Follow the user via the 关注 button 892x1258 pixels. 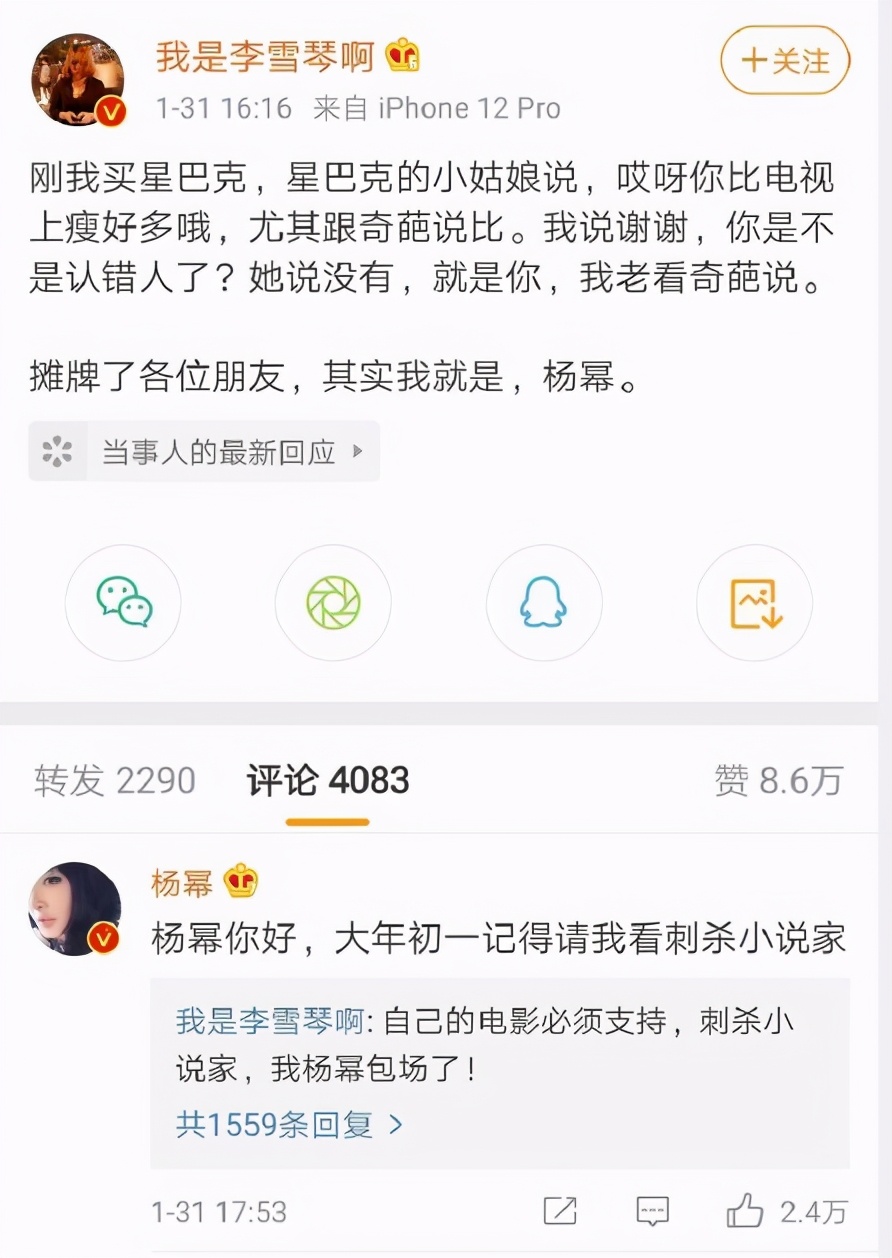coord(785,60)
